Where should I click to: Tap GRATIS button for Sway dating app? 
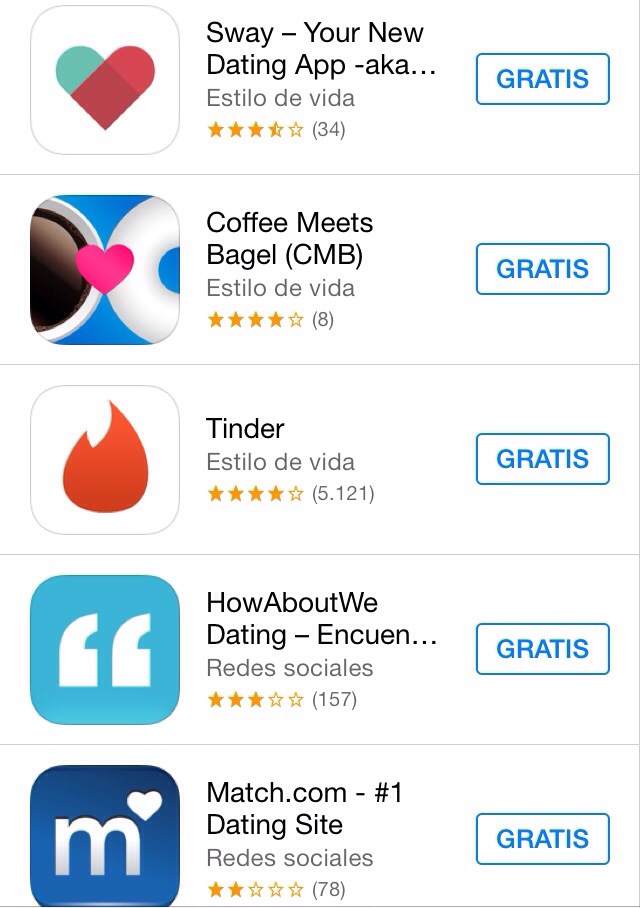click(x=542, y=79)
